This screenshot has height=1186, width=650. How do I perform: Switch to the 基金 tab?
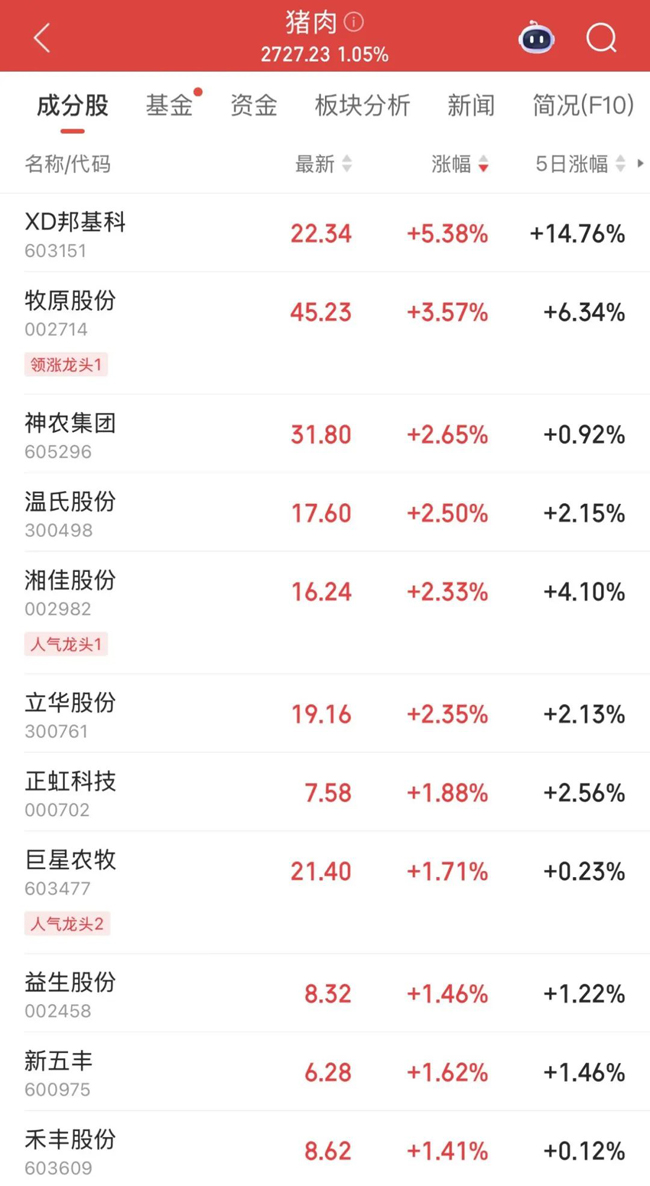[x=169, y=105]
